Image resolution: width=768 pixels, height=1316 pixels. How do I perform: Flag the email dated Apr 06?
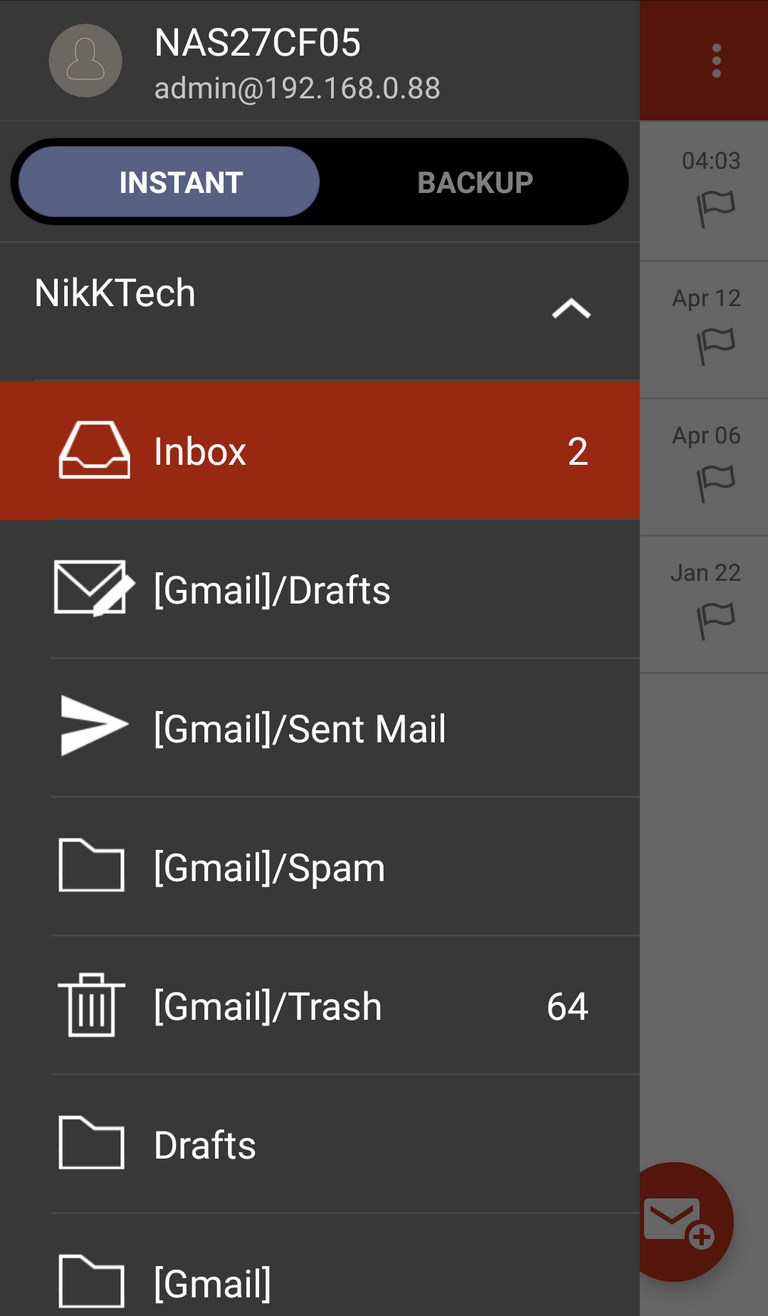coord(715,483)
